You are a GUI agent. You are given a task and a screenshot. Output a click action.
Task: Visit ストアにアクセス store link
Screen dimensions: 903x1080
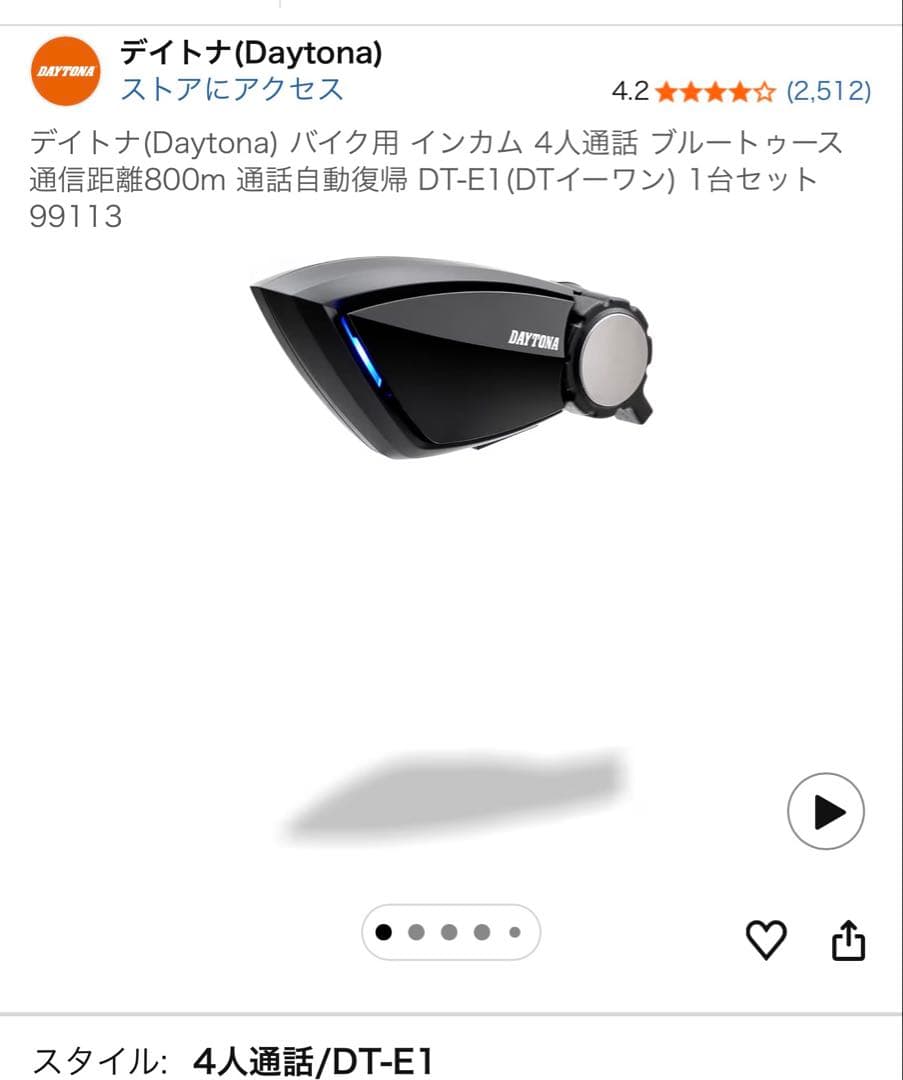click(x=233, y=90)
